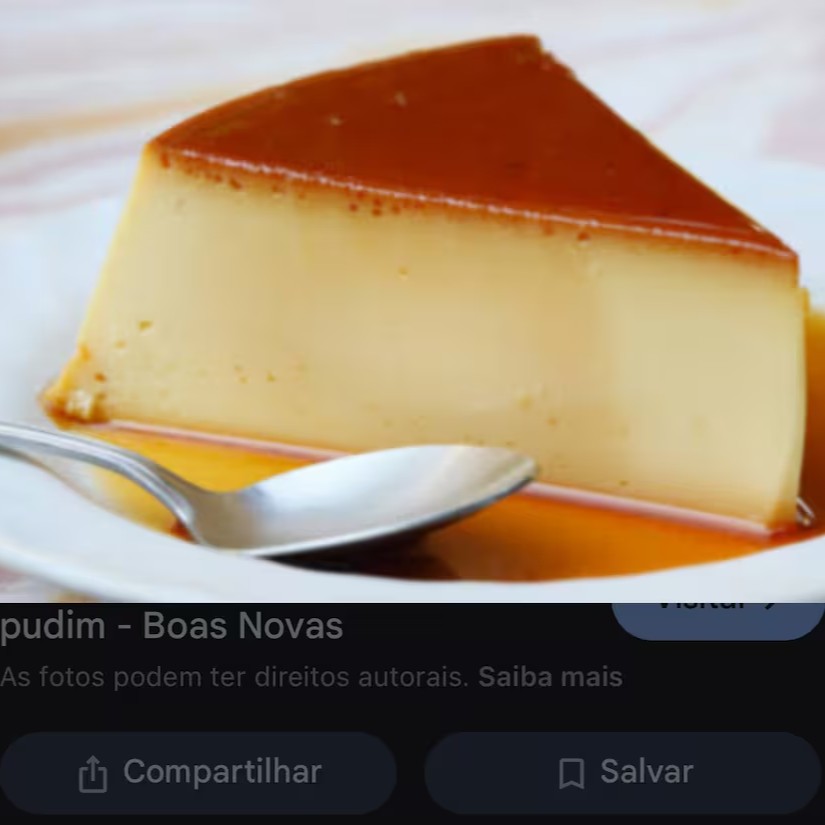Open the Visitar button
The height and width of the screenshot is (825, 825).
(x=718, y=621)
